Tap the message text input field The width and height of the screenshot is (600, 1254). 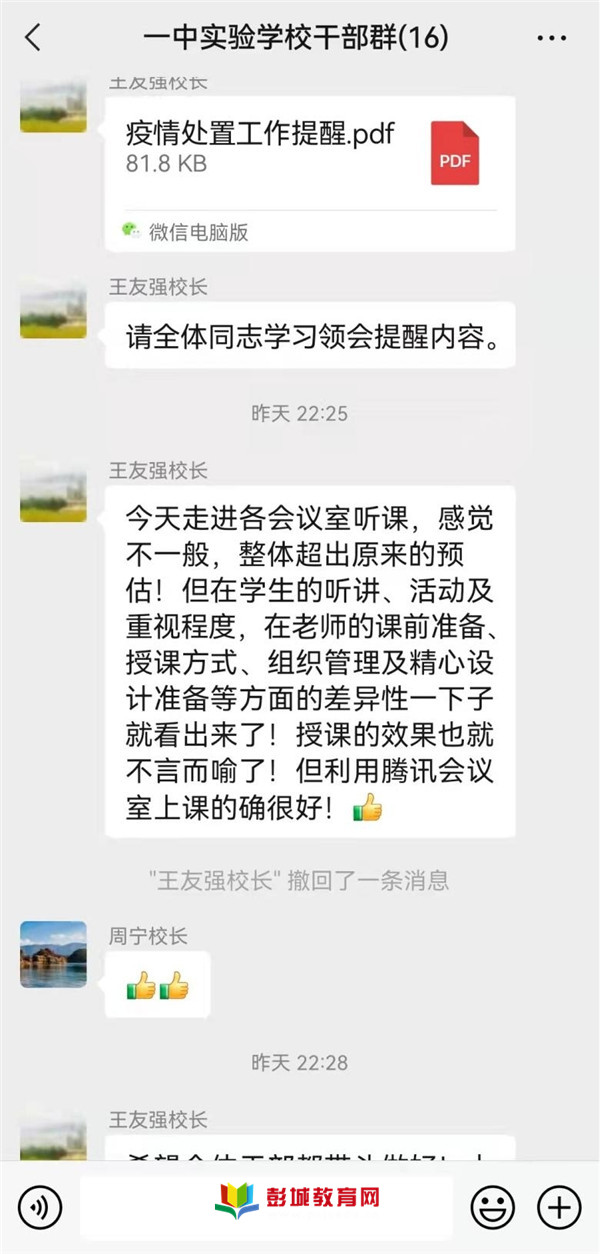265,1208
